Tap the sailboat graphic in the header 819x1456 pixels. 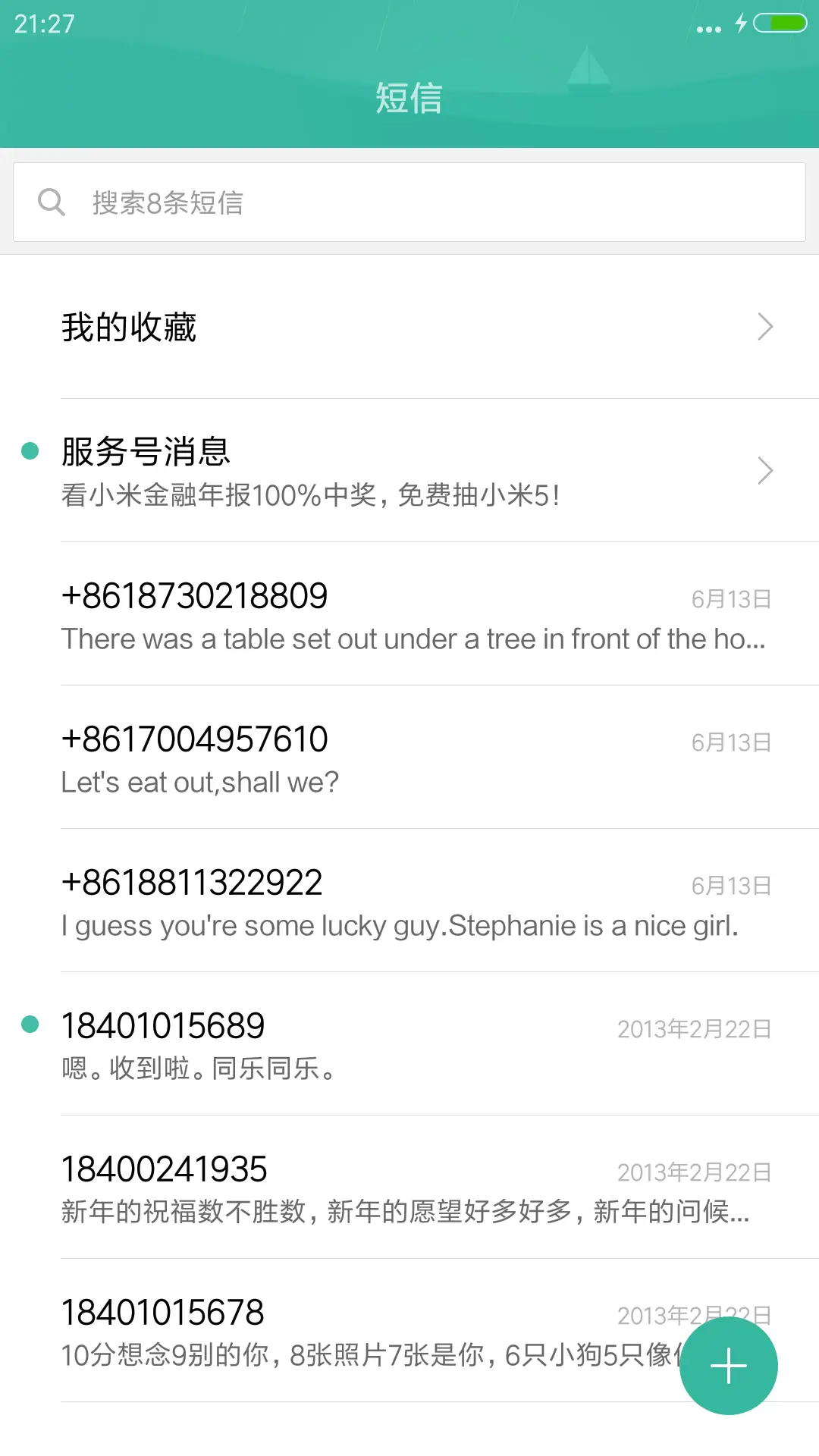tap(590, 74)
